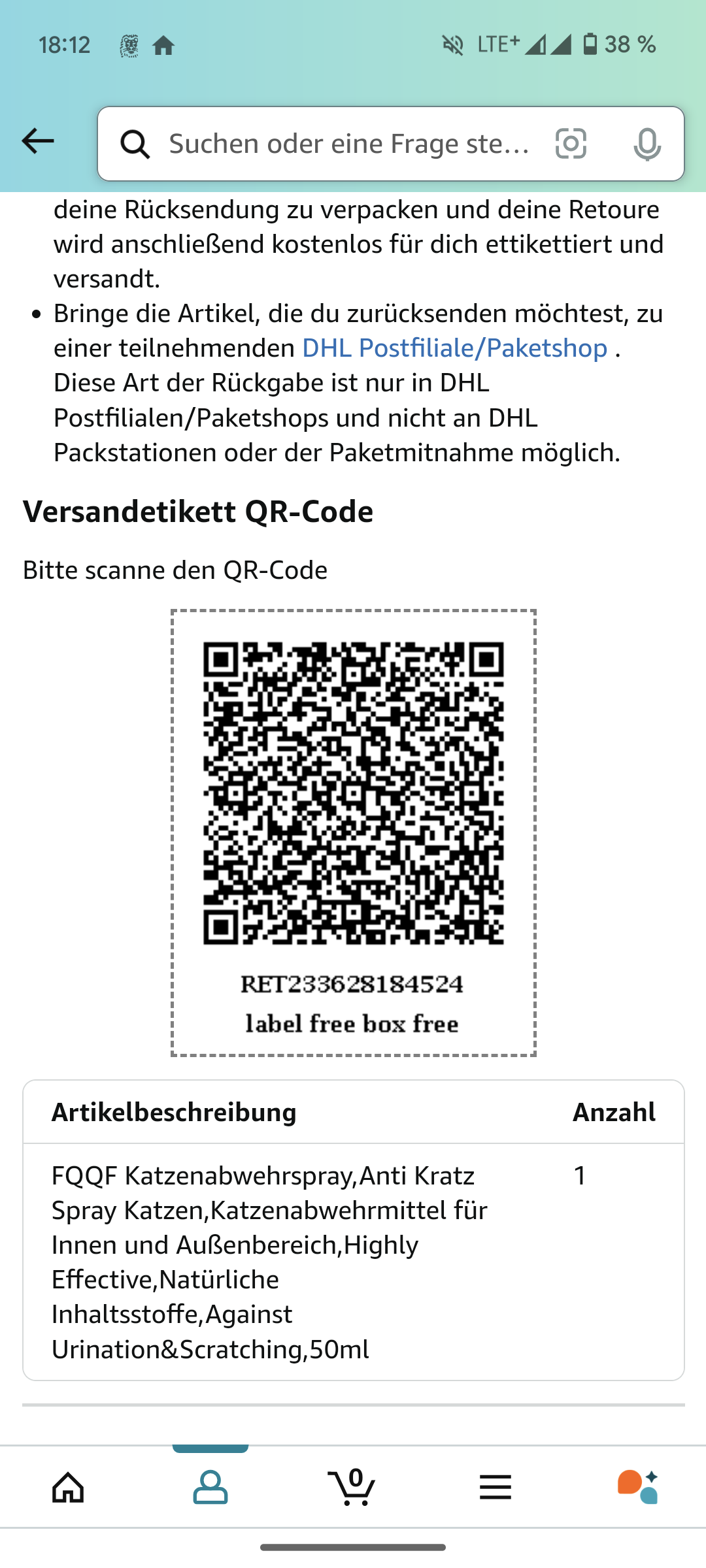Go back using the arrow icon

(38, 141)
